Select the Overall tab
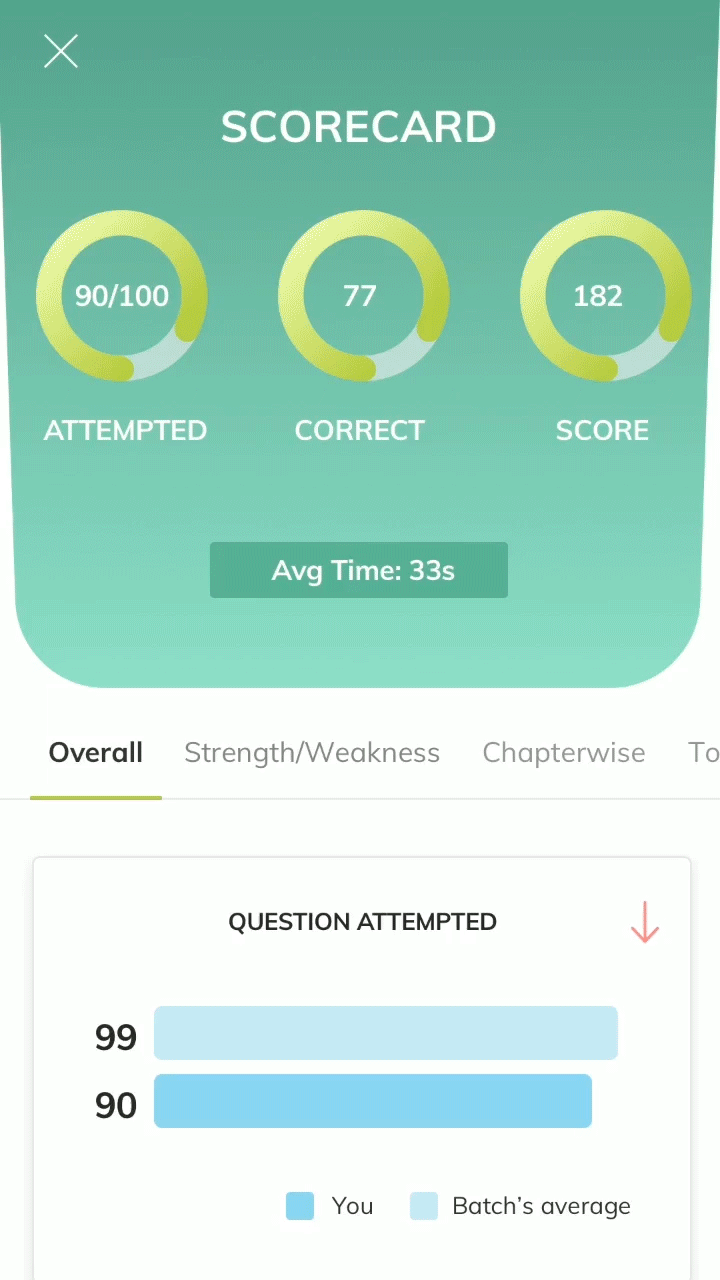 (x=96, y=752)
